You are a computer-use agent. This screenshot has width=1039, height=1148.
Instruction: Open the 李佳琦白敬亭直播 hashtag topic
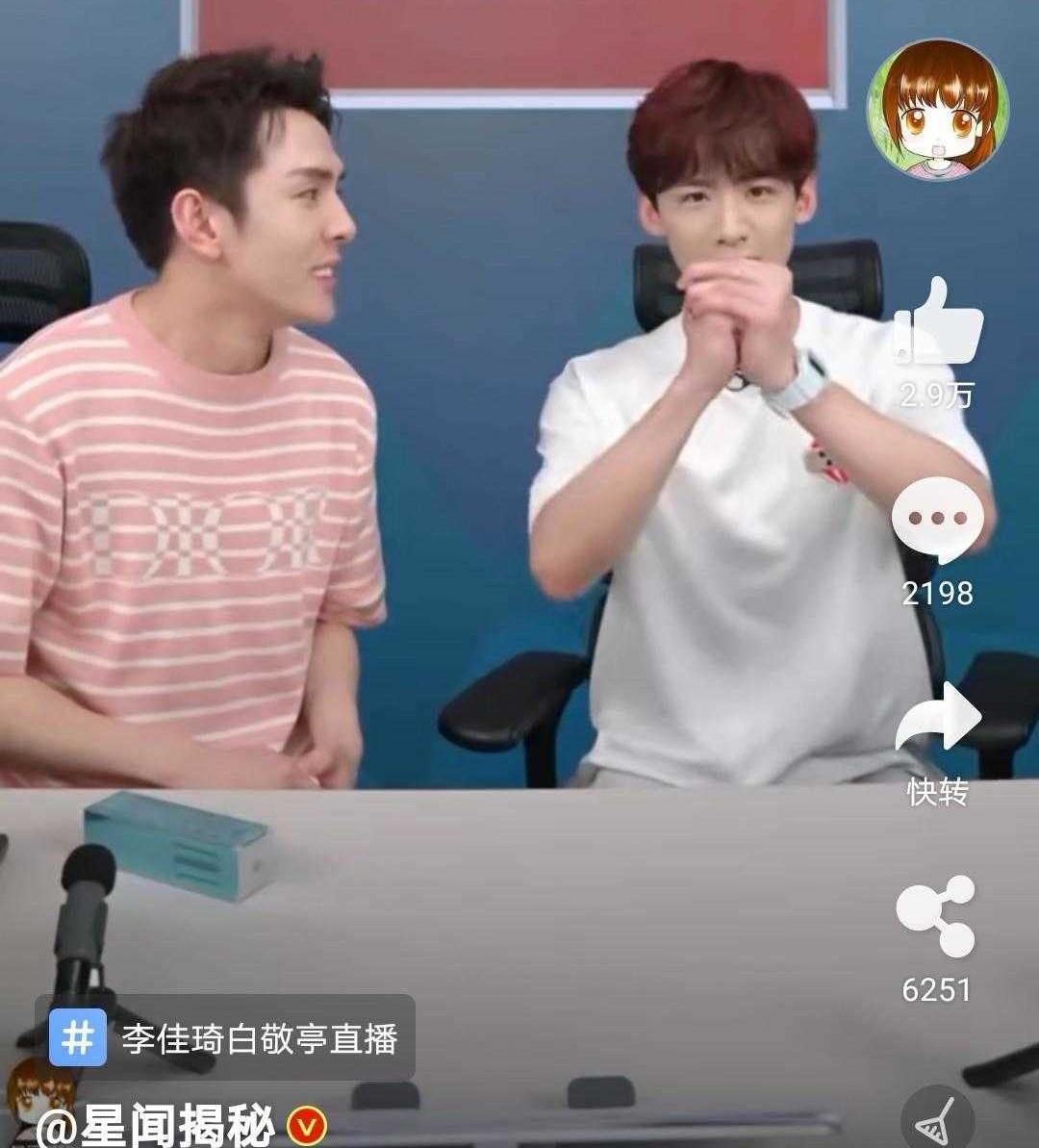point(225,1039)
